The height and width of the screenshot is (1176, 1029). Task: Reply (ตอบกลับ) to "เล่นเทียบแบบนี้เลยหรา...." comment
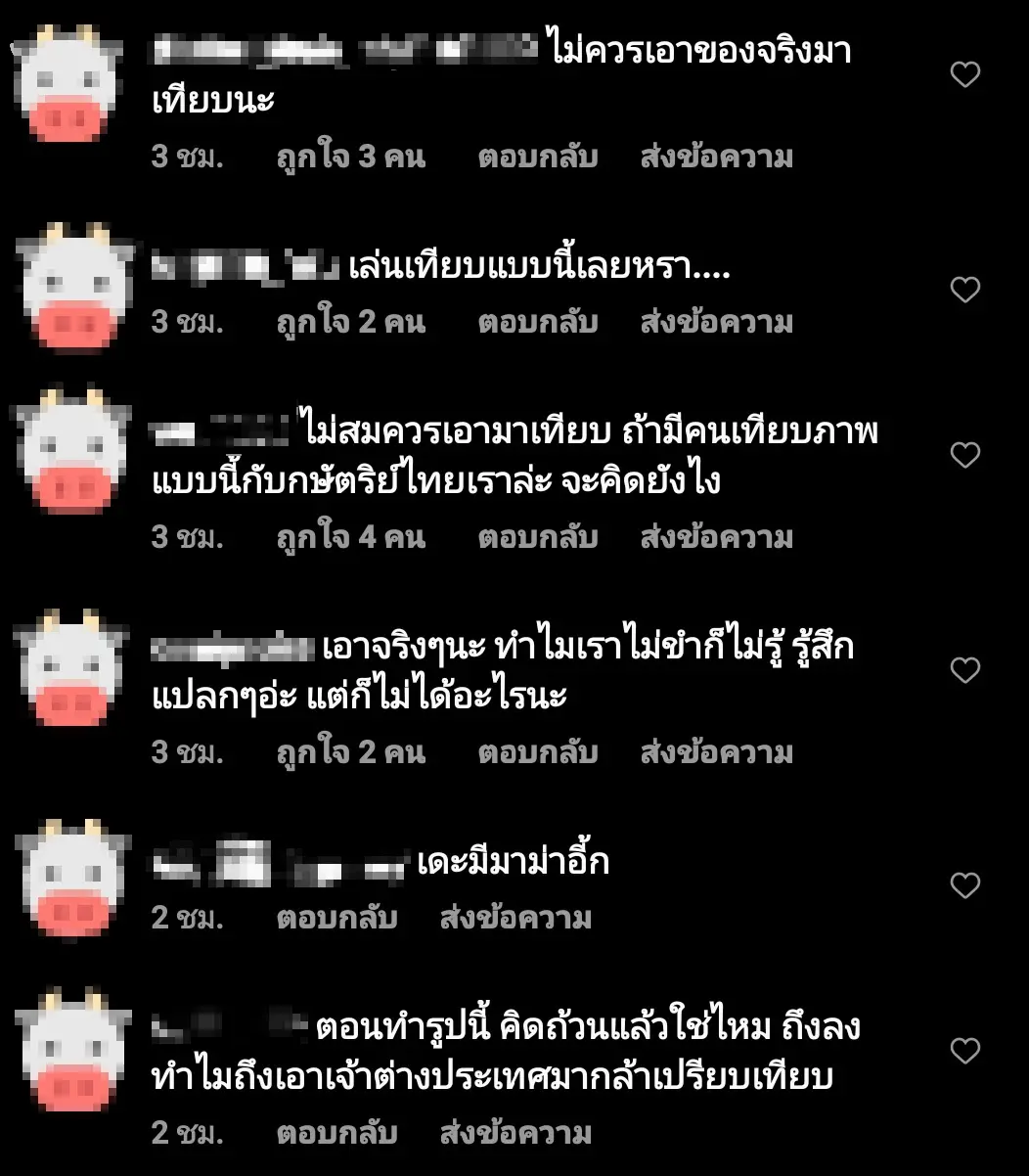[537, 323]
